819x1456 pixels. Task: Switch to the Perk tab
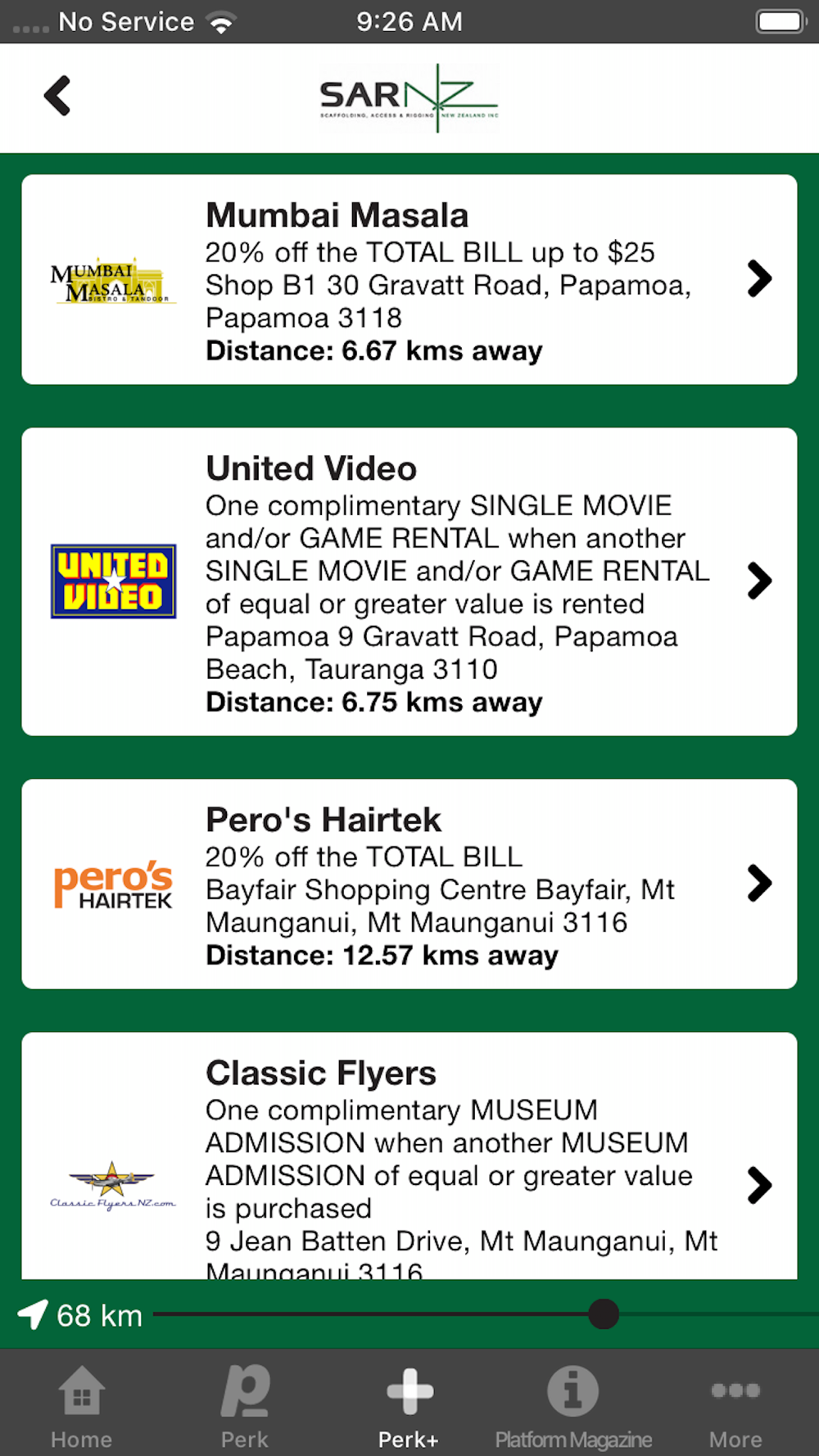click(x=245, y=1407)
